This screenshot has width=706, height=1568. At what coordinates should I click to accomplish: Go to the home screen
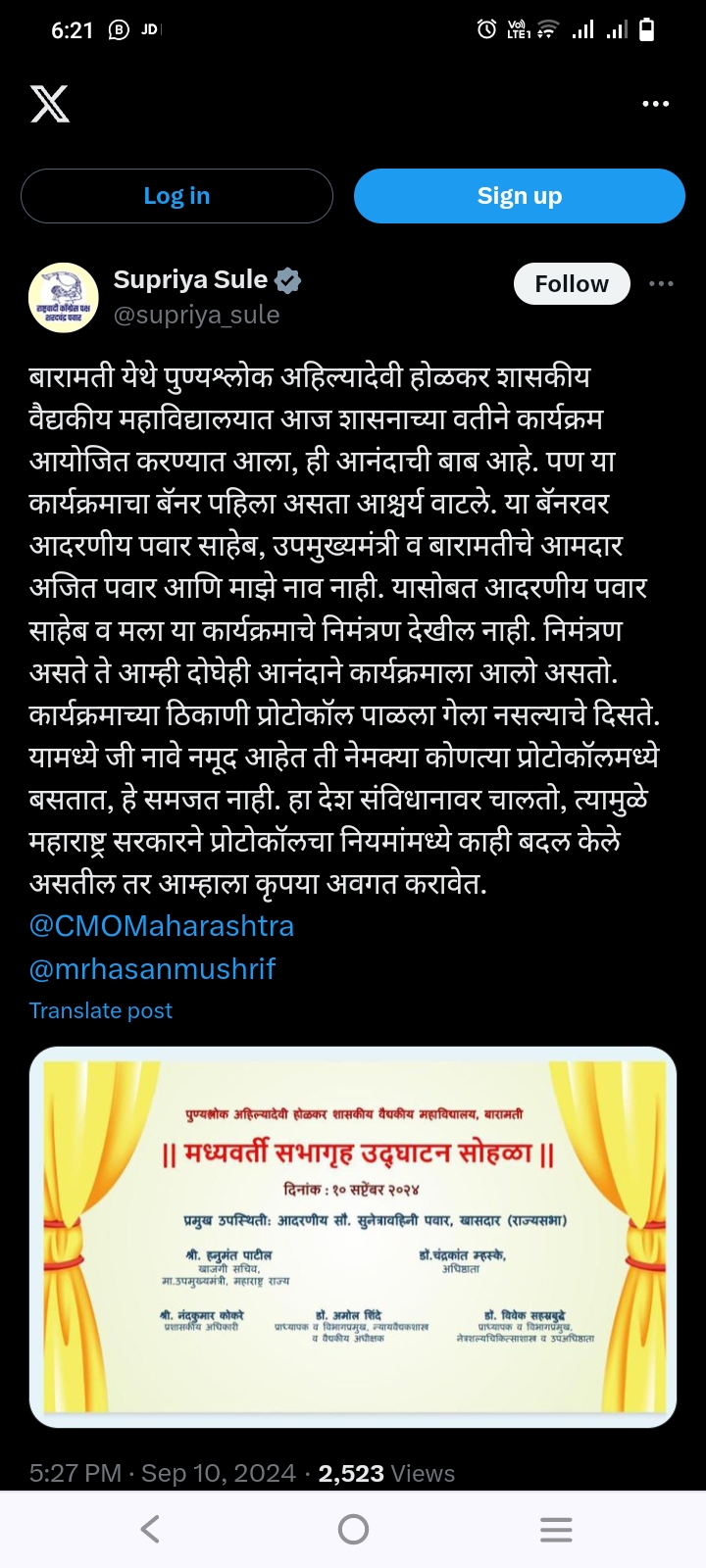[x=353, y=1529]
